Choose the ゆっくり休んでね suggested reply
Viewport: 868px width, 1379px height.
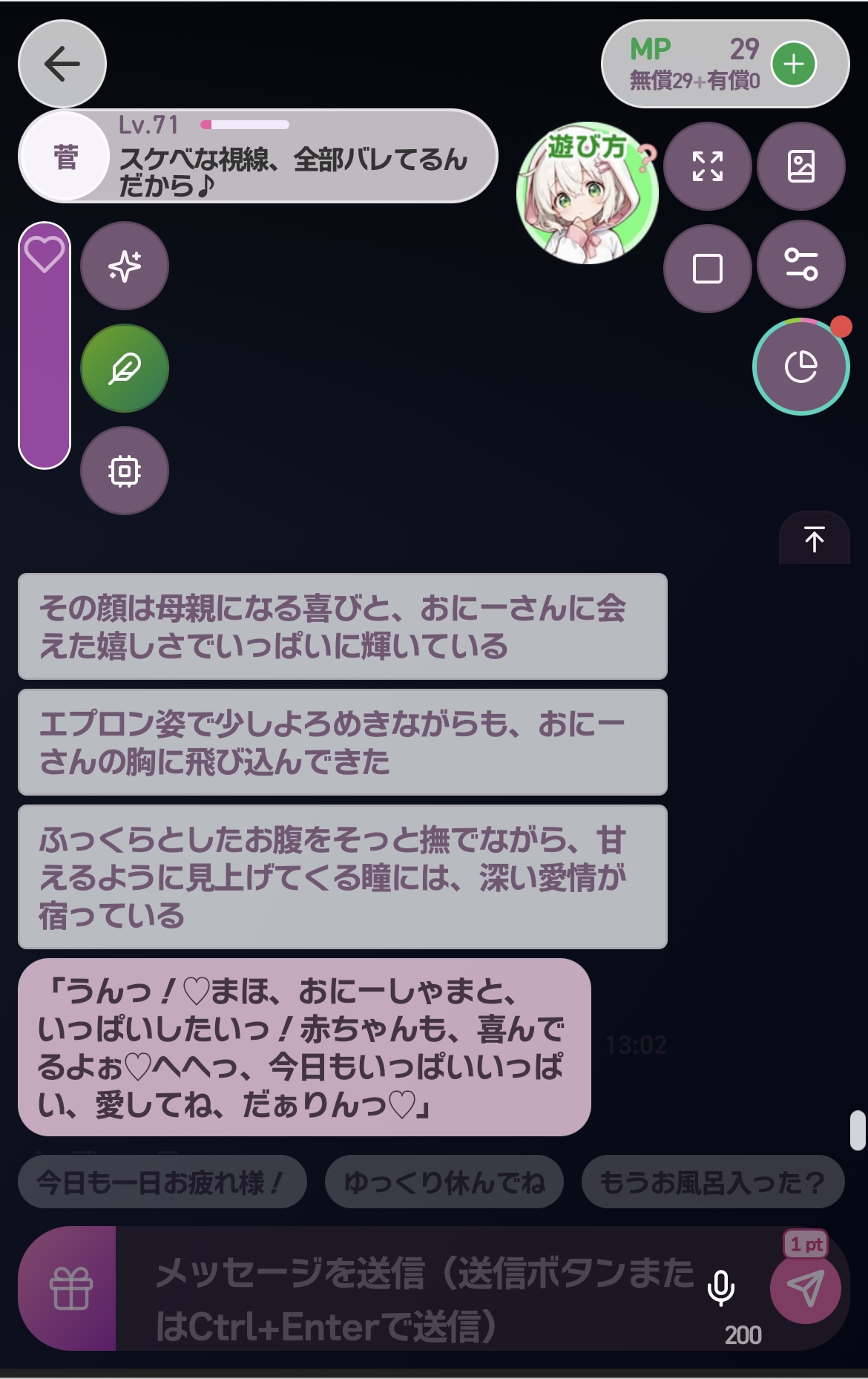pos(444,1182)
